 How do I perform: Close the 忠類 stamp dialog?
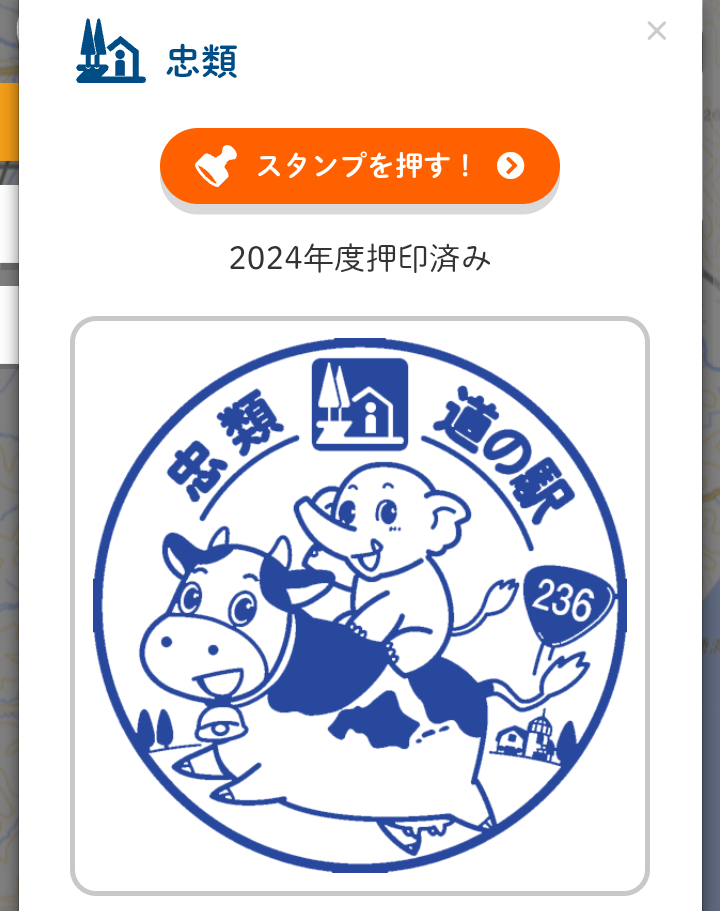(656, 31)
